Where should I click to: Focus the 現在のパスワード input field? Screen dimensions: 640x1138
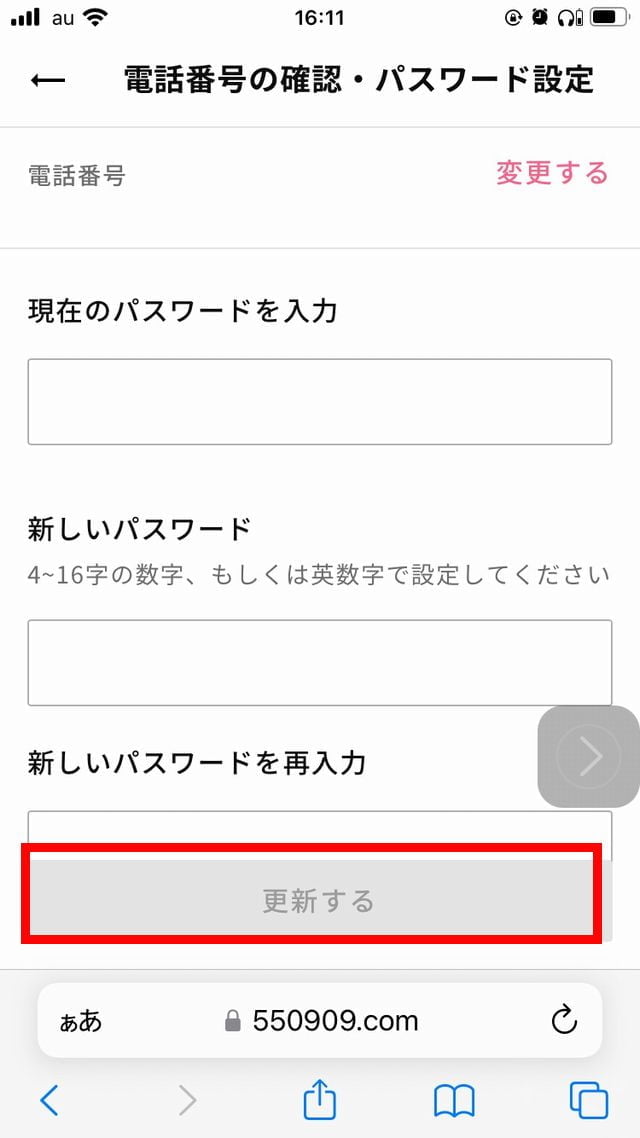[319, 401]
